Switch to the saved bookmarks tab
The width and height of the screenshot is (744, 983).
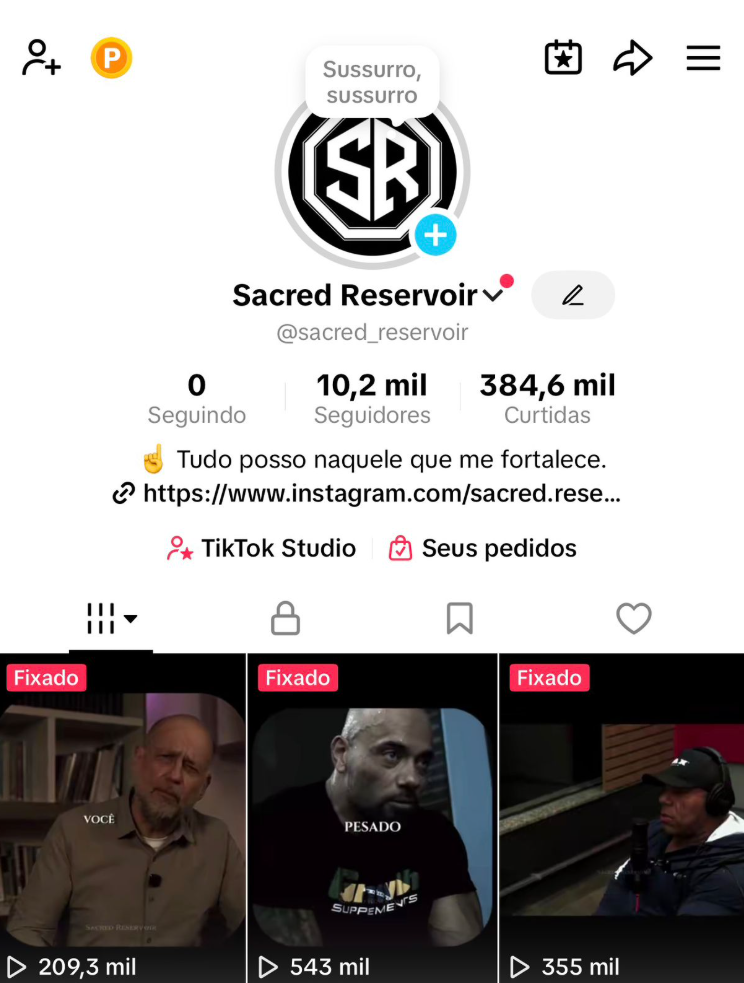(x=459, y=619)
